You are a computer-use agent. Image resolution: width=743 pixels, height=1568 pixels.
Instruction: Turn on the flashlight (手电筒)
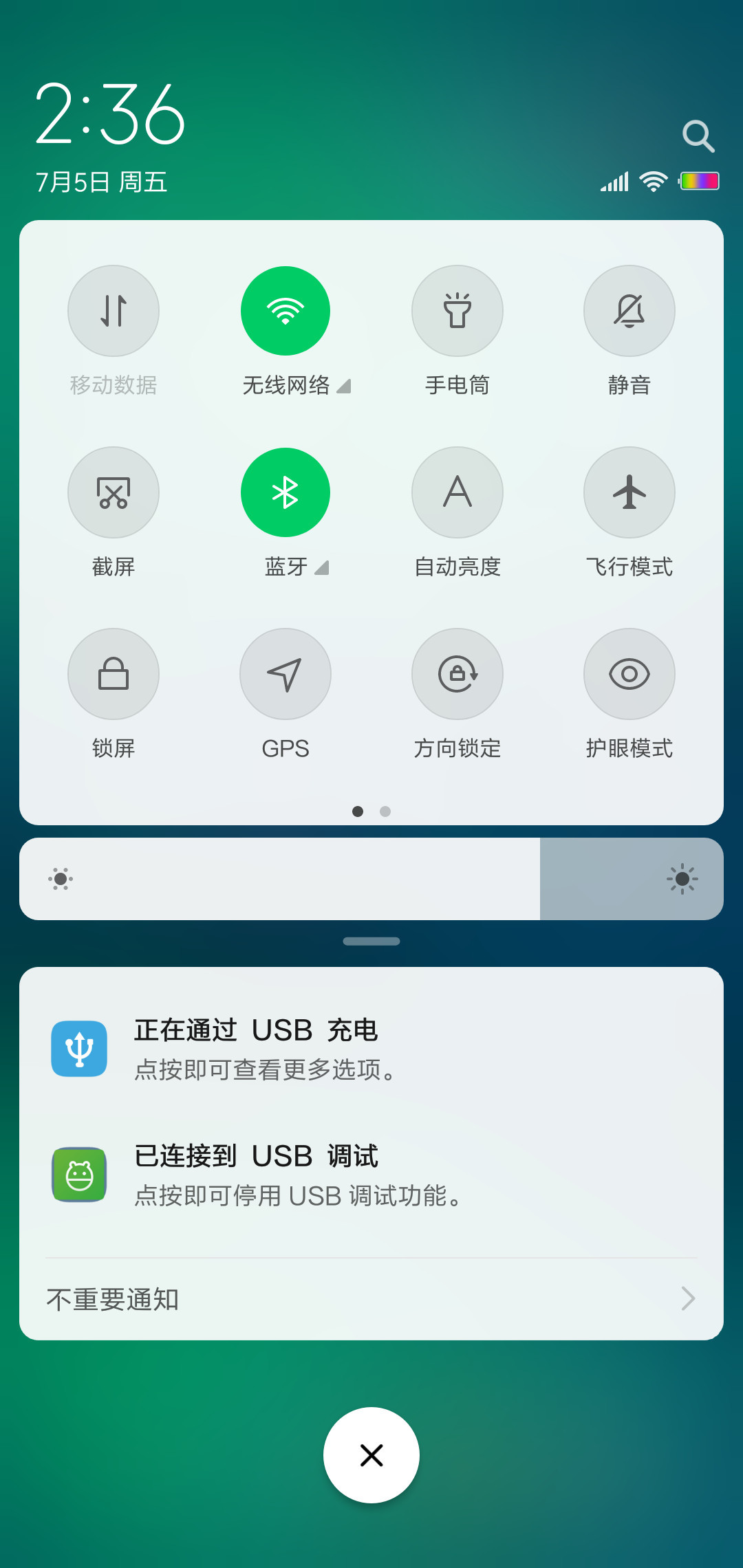pyautogui.click(x=457, y=311)
